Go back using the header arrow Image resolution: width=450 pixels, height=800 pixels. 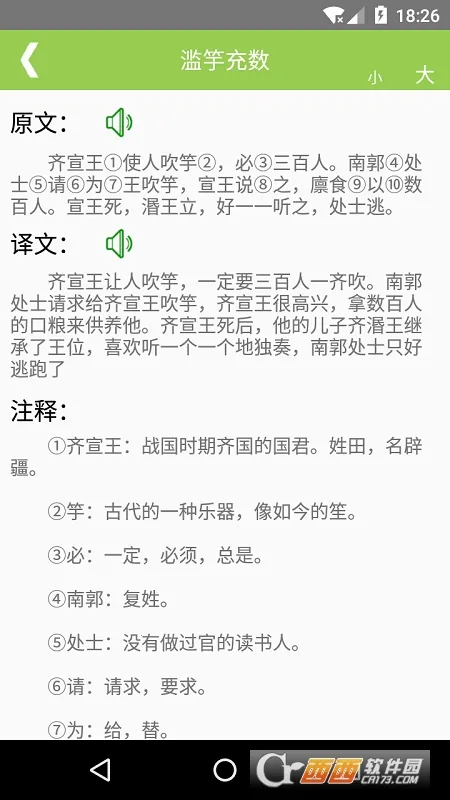[30, 60]
